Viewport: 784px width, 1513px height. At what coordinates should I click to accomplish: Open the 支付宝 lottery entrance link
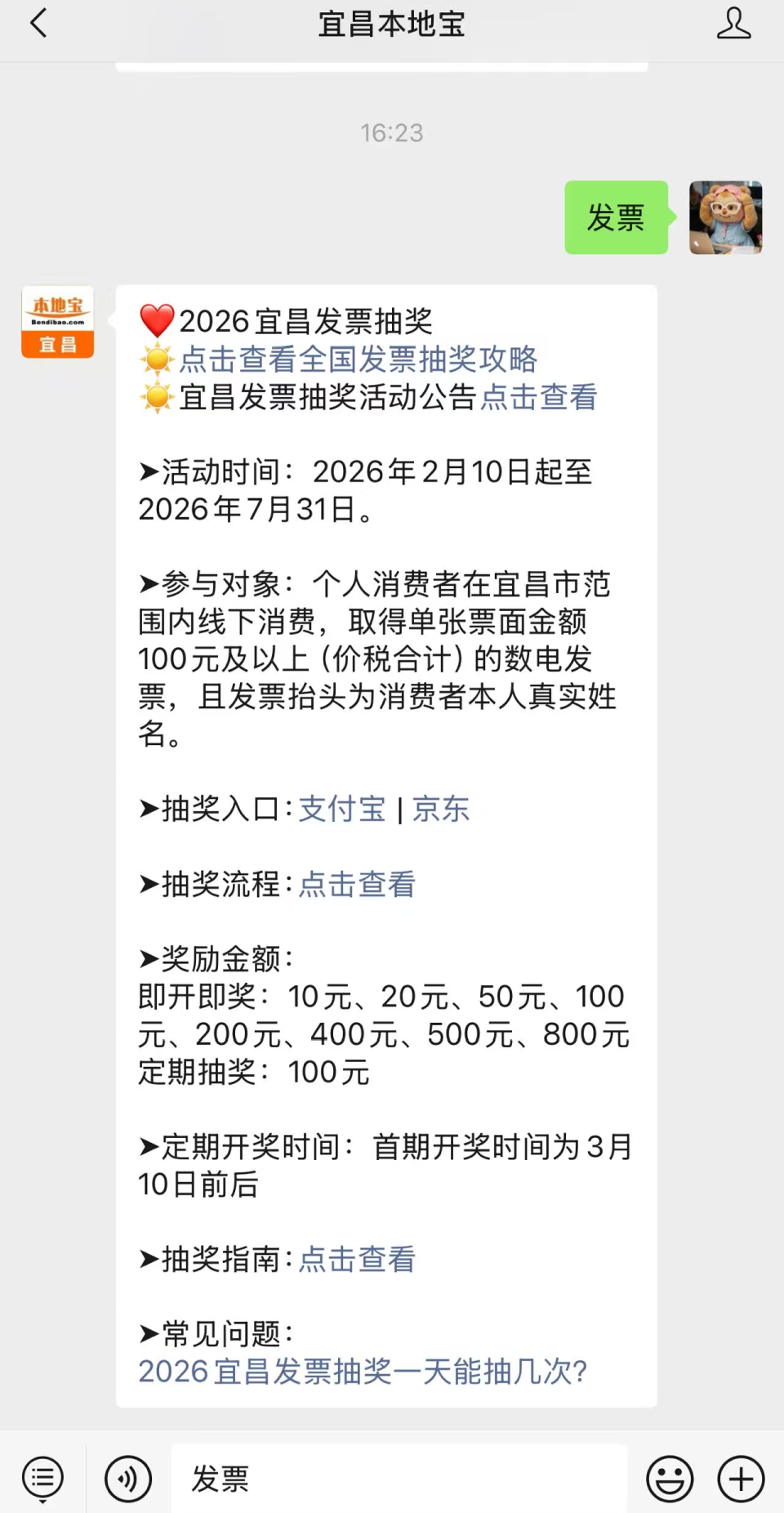point(341,810)
